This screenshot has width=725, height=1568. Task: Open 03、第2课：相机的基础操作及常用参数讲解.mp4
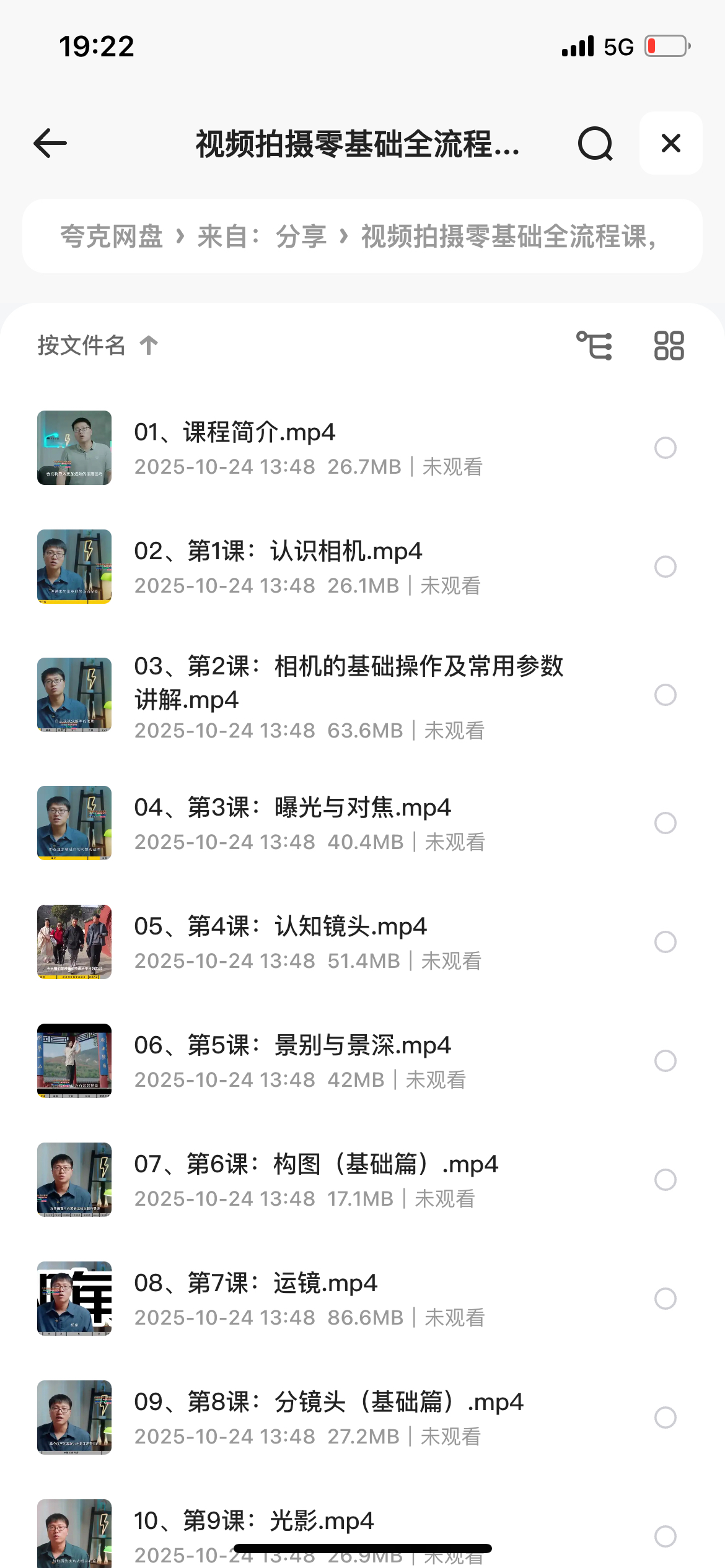pyautogui.click(x=348, y=682)
